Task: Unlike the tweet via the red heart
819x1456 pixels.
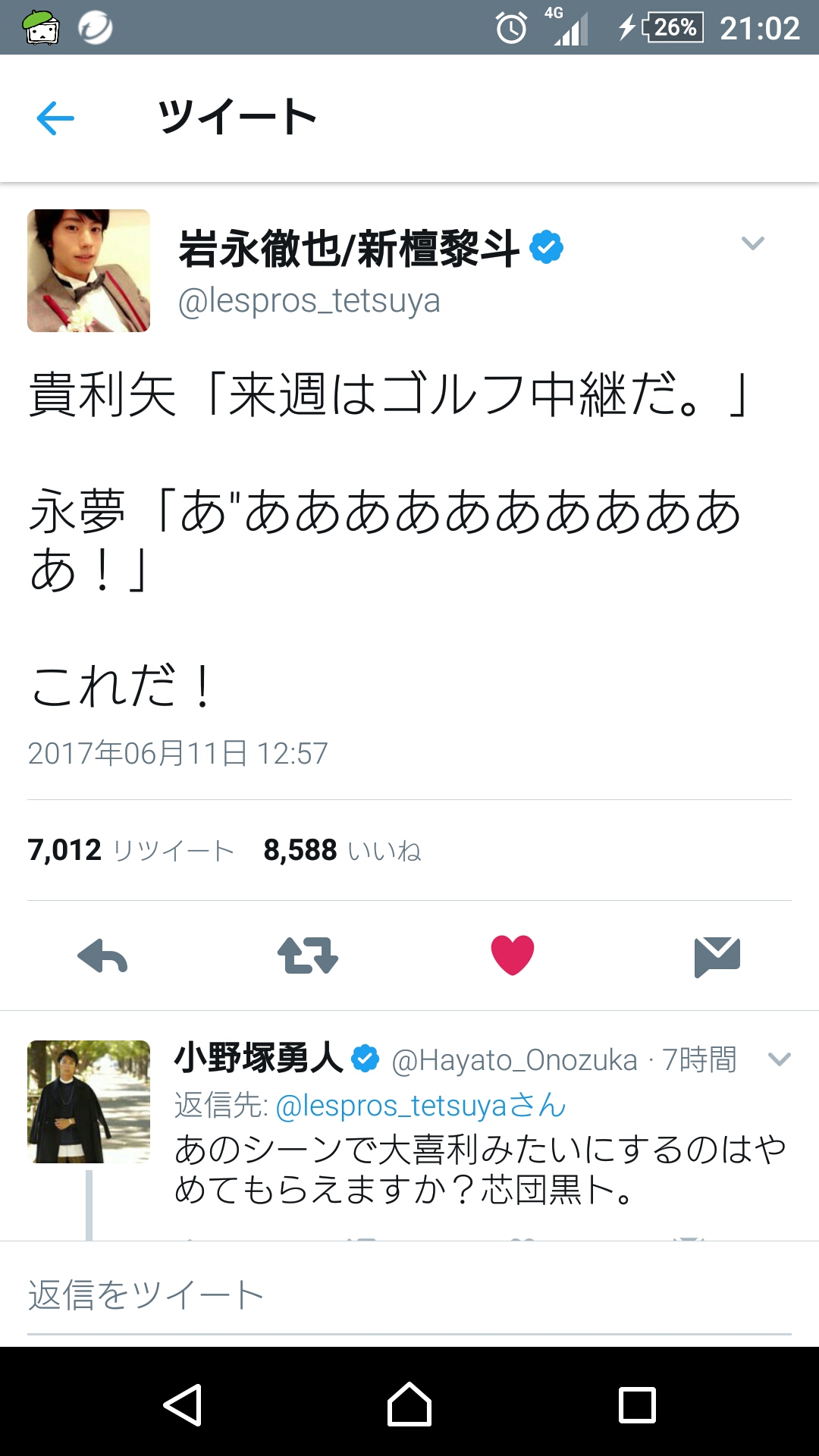Action: click(x=513, y=955)
